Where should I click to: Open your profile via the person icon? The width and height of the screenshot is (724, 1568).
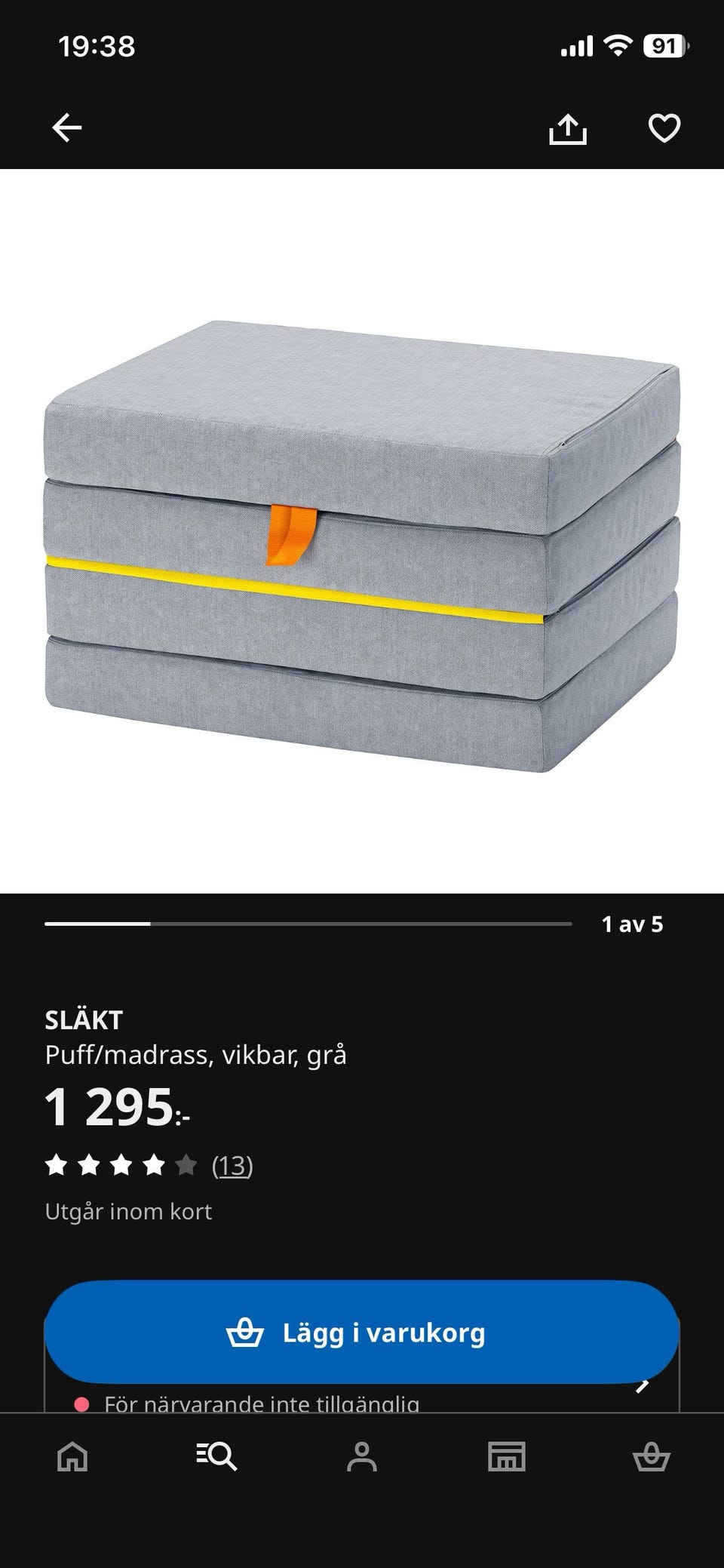[x=362, y=1456]
